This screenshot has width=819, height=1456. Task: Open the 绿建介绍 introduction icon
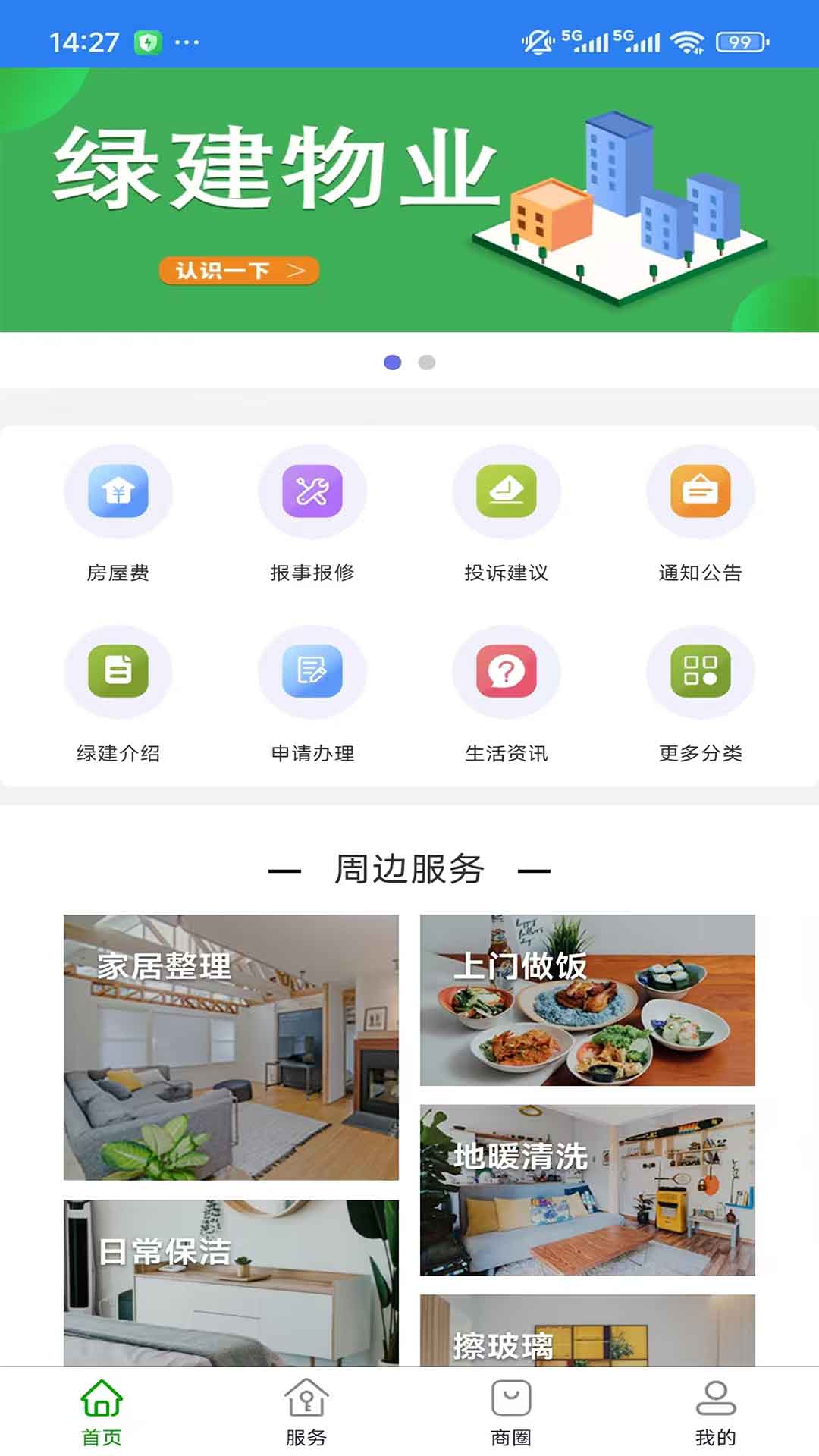[118, 672]
